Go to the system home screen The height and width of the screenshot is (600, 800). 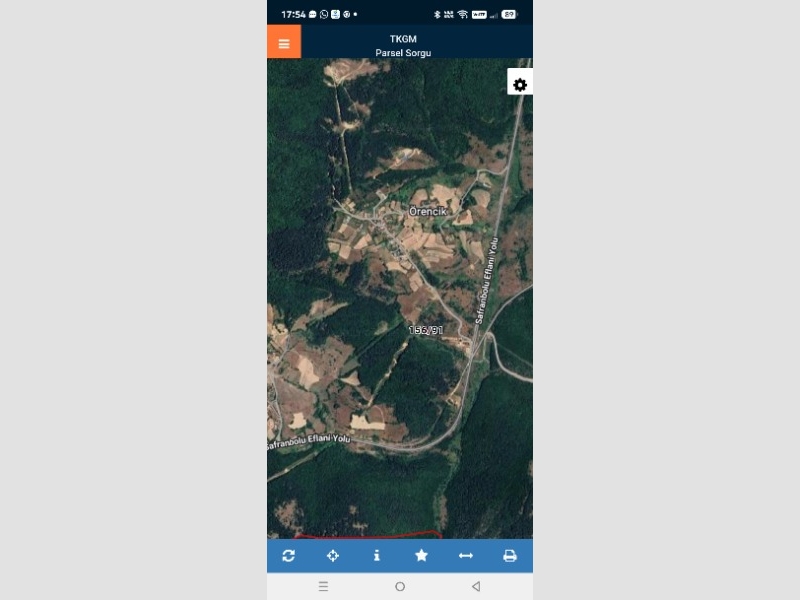click(400, 586)
